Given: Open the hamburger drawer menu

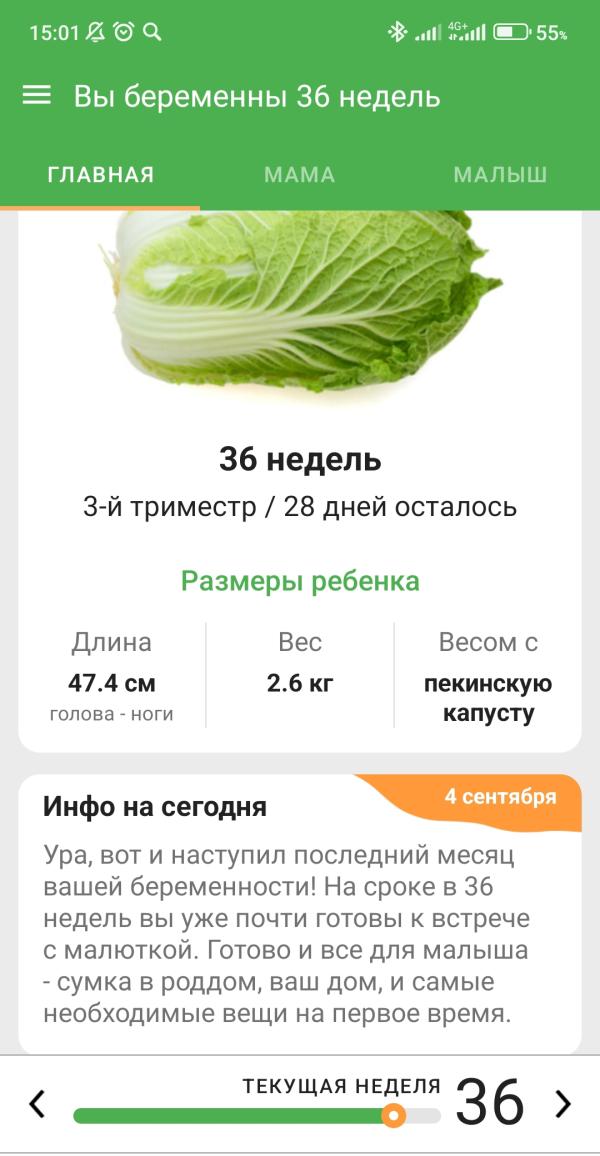Looking at the screenshot, I should [37, 96].
